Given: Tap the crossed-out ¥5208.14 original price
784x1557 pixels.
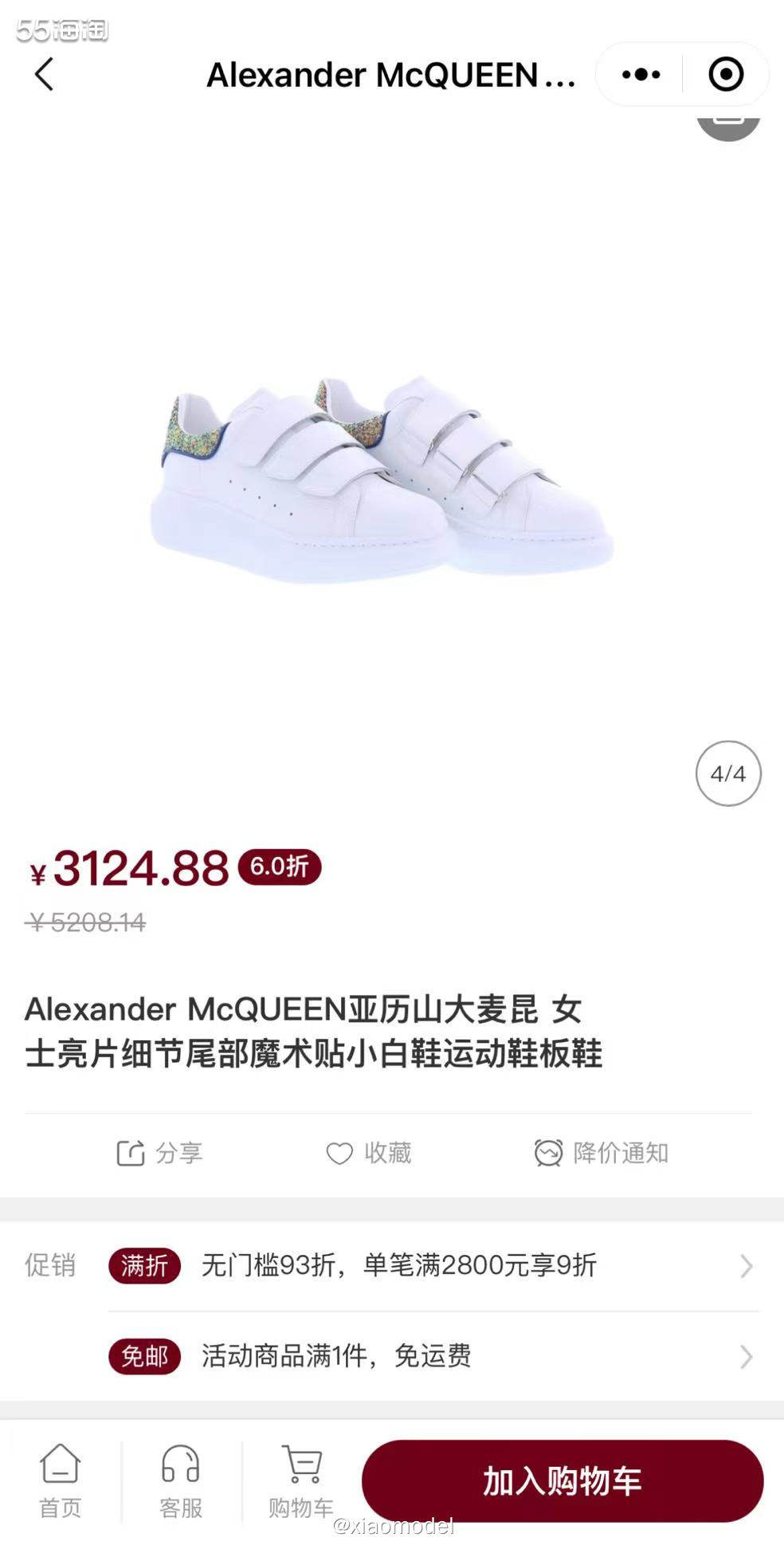Looking at the screenshot, I should click(x=84, y=925).
